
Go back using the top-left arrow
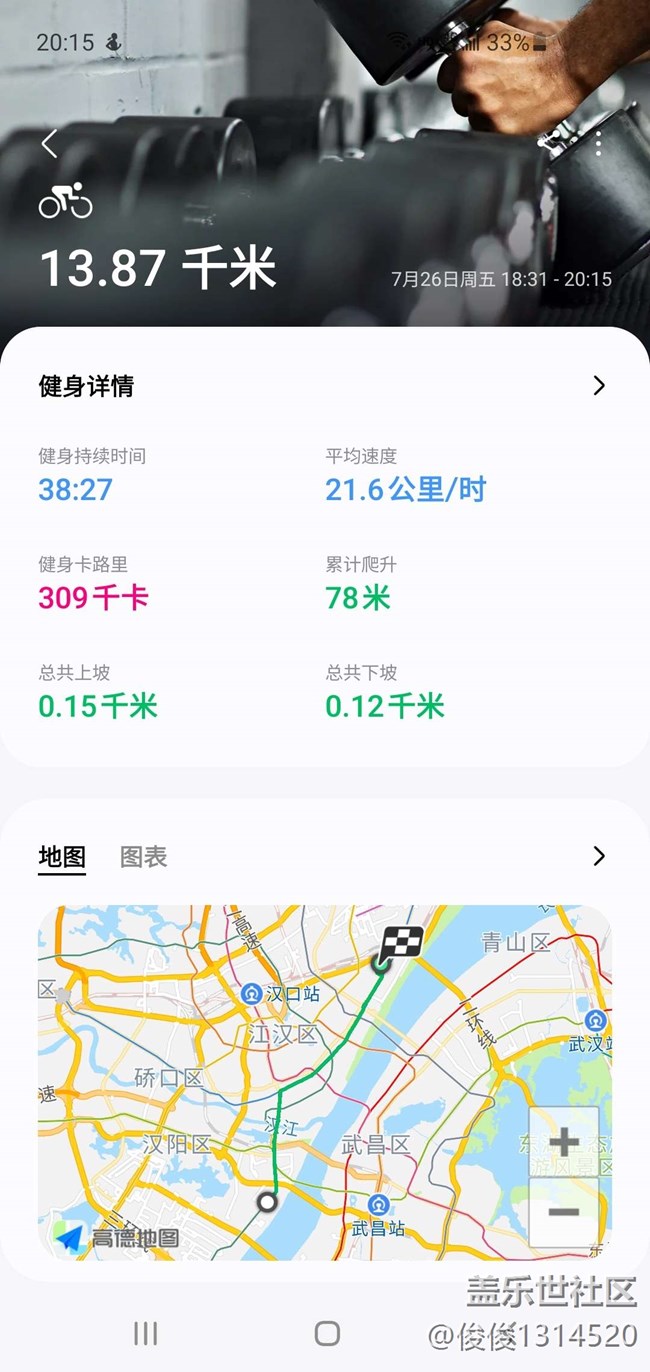point(49,144)
